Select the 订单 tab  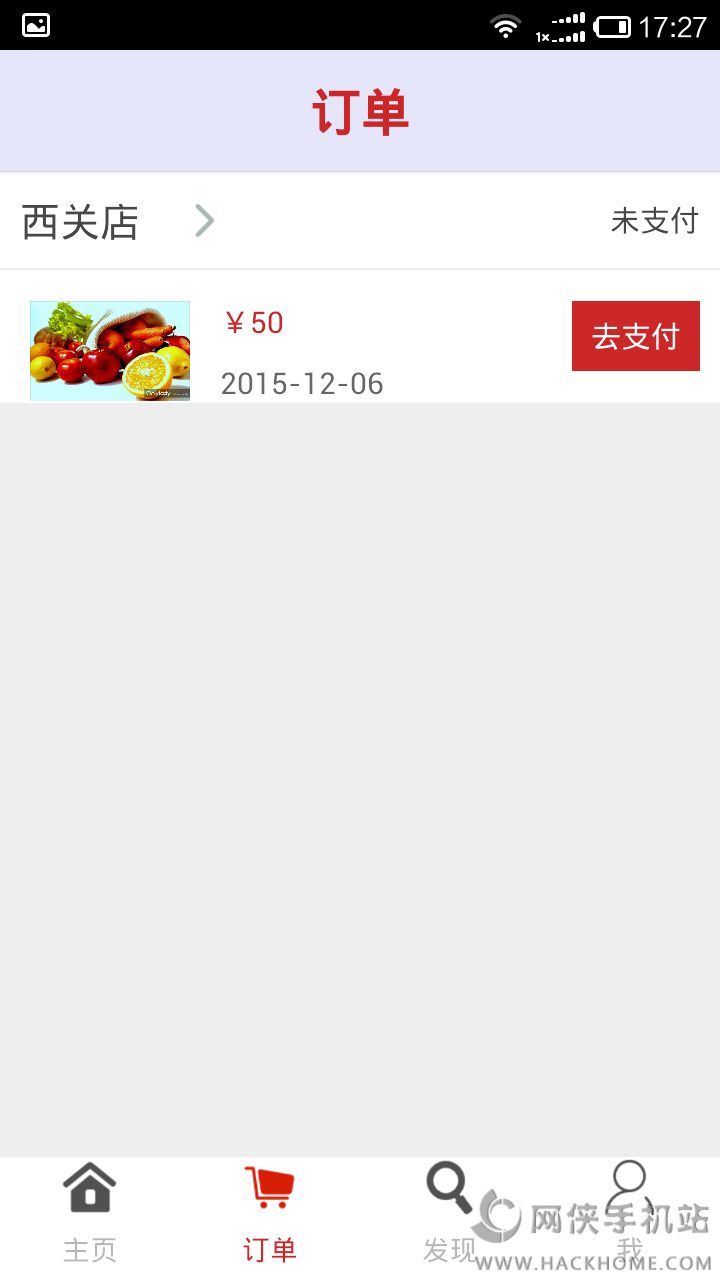click(270, 1212)
